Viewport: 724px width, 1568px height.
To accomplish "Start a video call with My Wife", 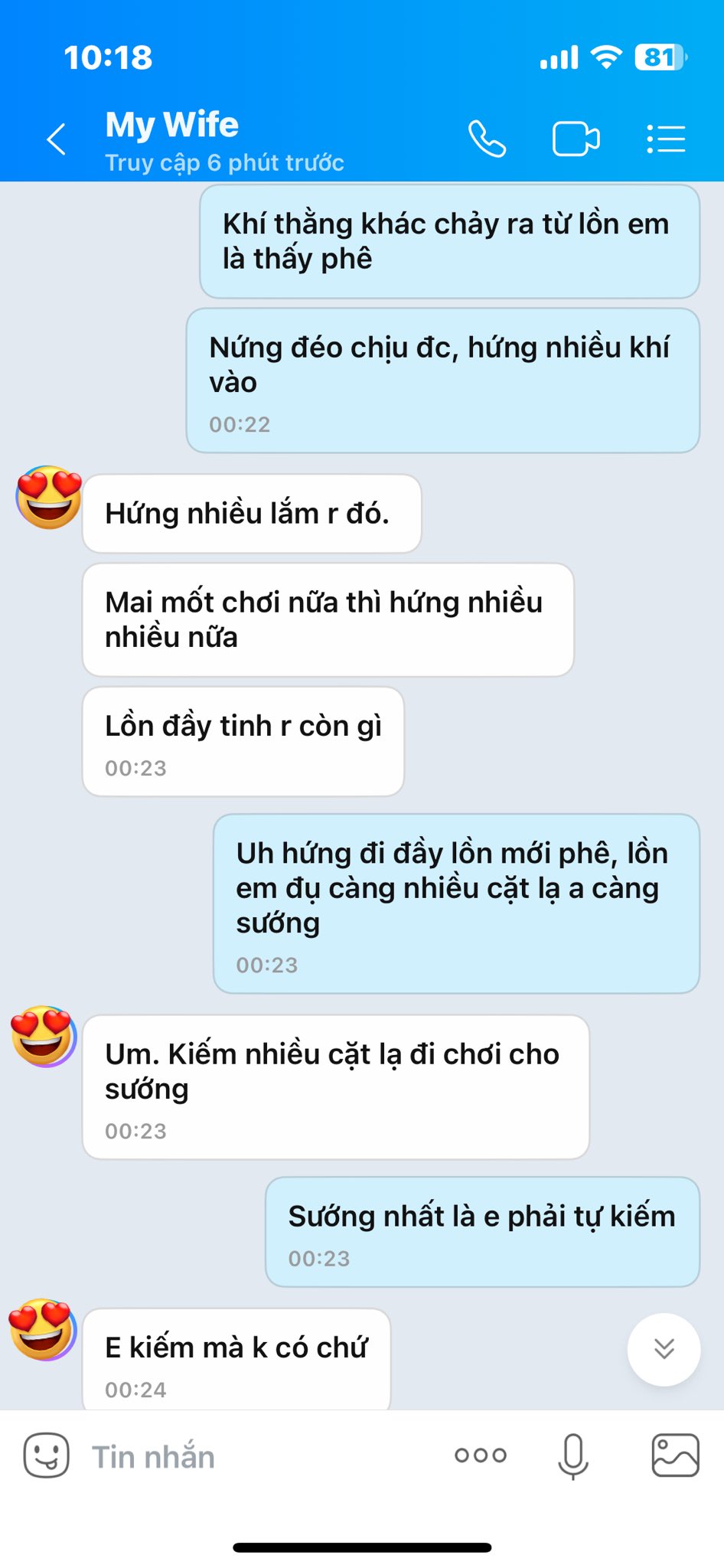I will (x=576, y=139).
